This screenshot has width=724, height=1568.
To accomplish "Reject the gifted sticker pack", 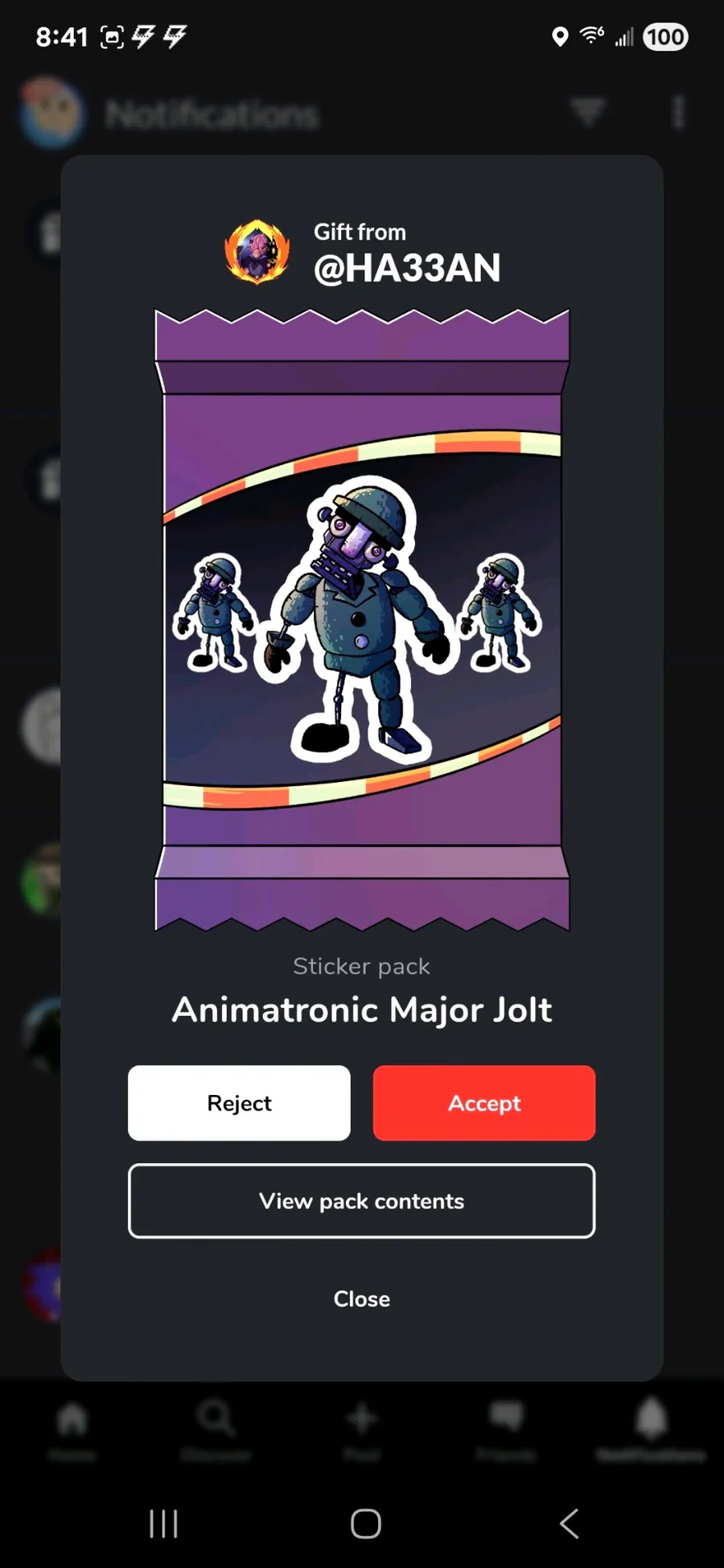I will (239, 1102).
